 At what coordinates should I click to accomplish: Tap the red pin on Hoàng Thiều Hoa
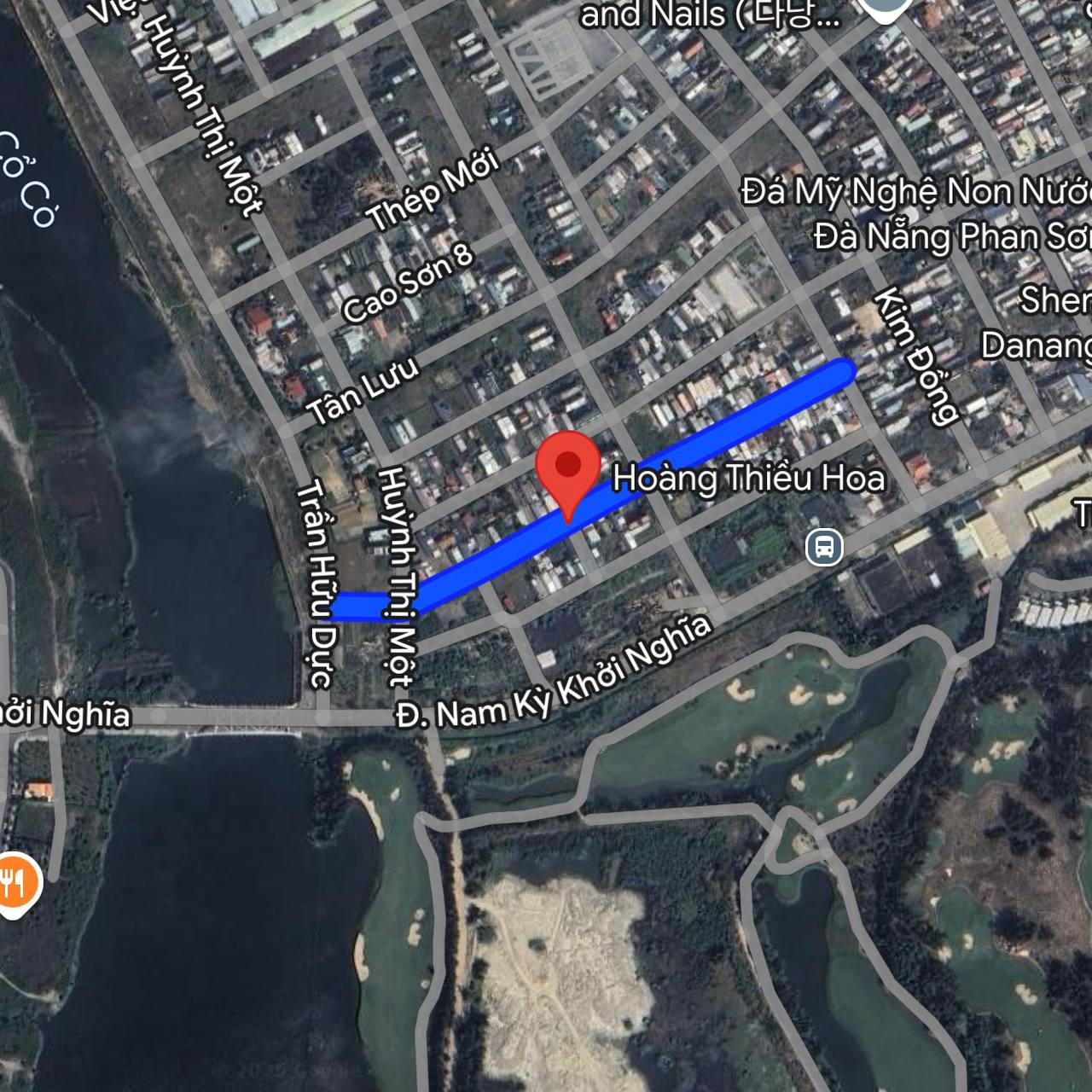pyautogui.click(x=567, y=468)
